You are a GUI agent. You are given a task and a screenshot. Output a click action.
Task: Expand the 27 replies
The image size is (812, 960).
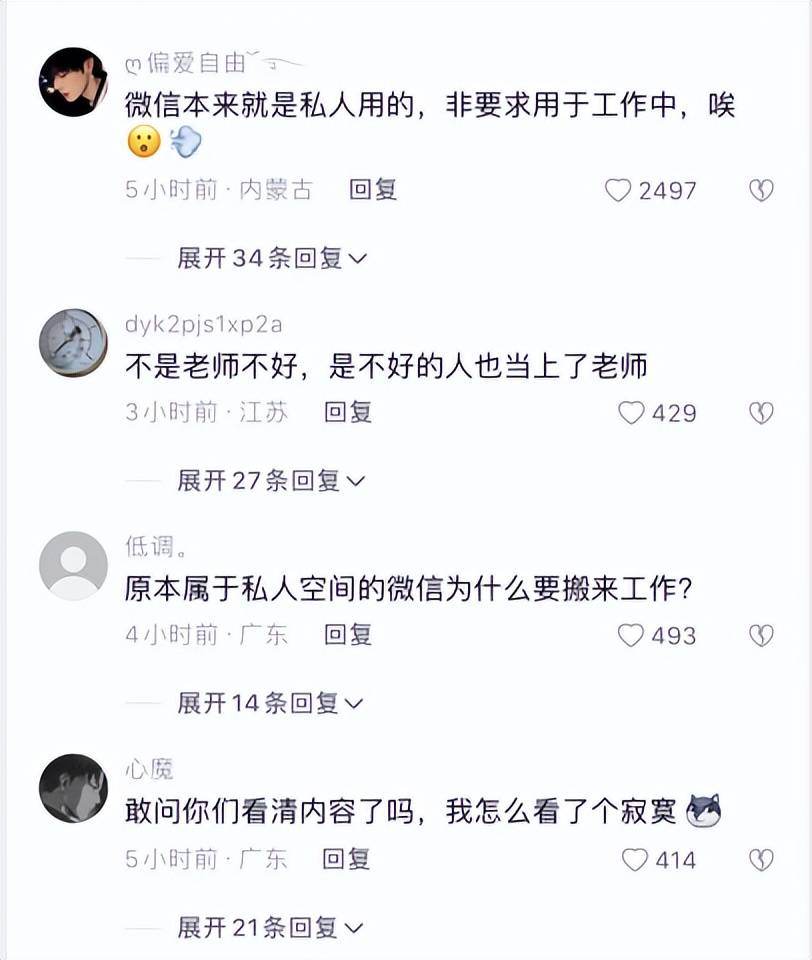272,481
